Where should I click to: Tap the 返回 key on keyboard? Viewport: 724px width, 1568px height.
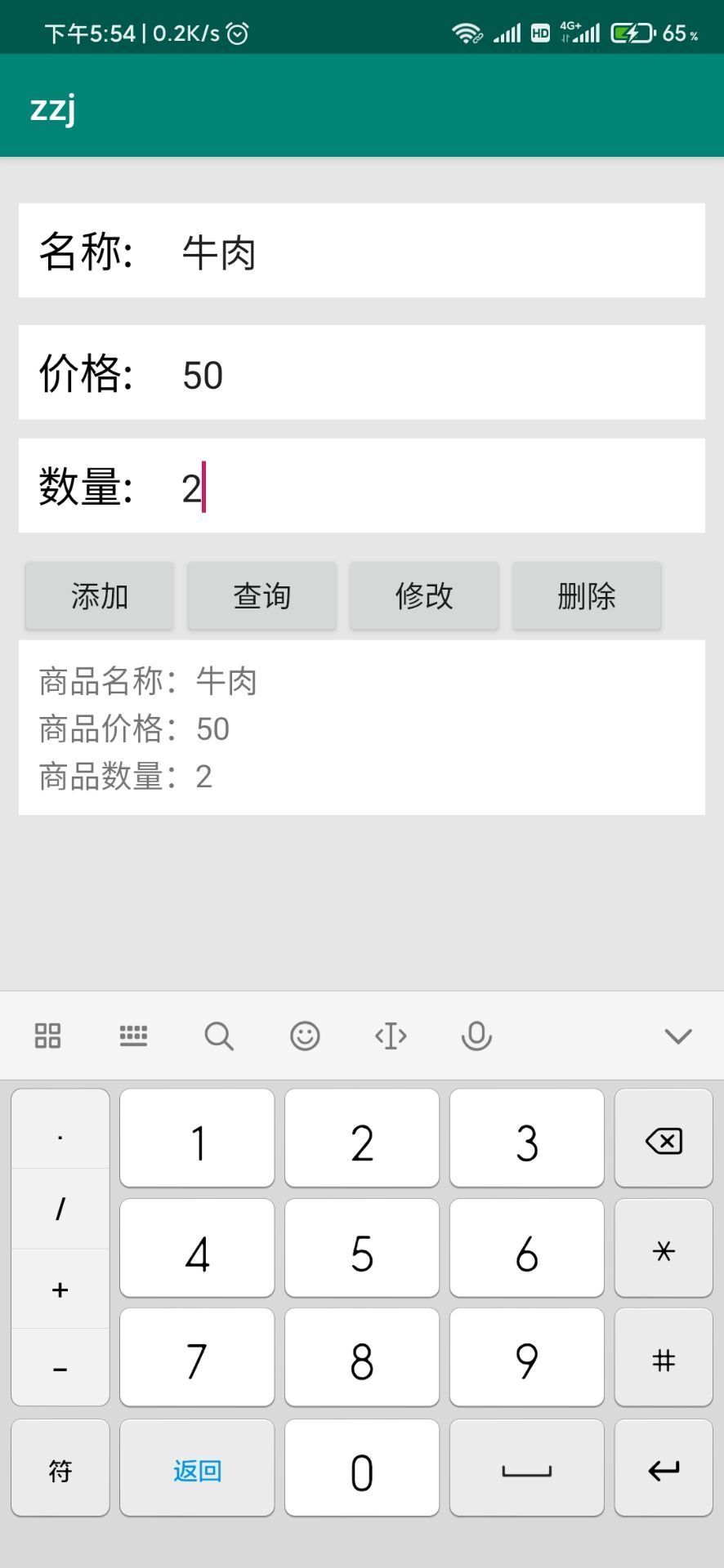click(x=197, y=1470)
